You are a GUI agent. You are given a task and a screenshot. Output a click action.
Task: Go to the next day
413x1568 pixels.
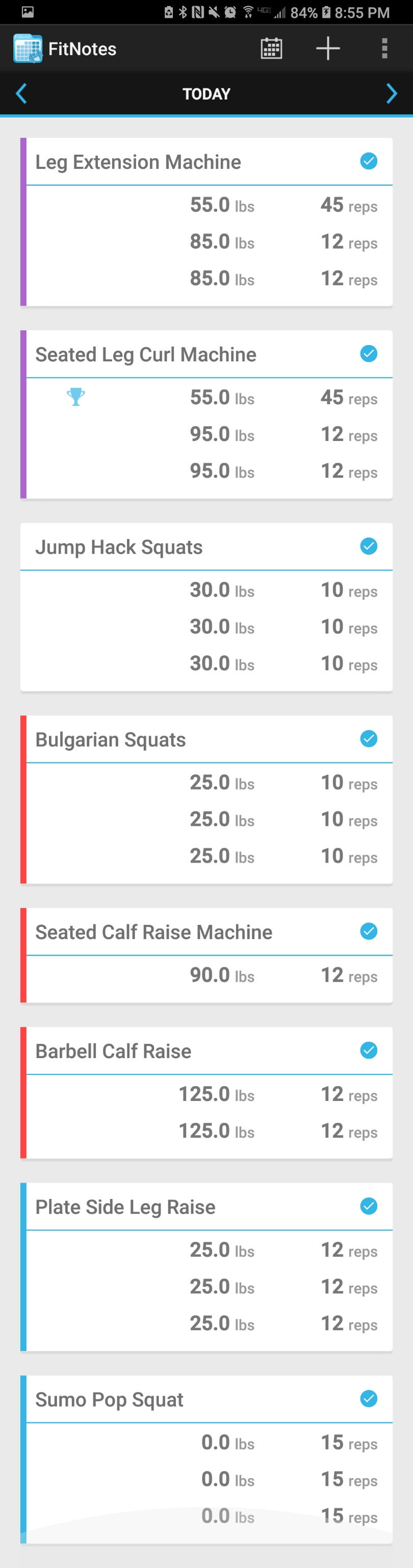tap(391, 94)
